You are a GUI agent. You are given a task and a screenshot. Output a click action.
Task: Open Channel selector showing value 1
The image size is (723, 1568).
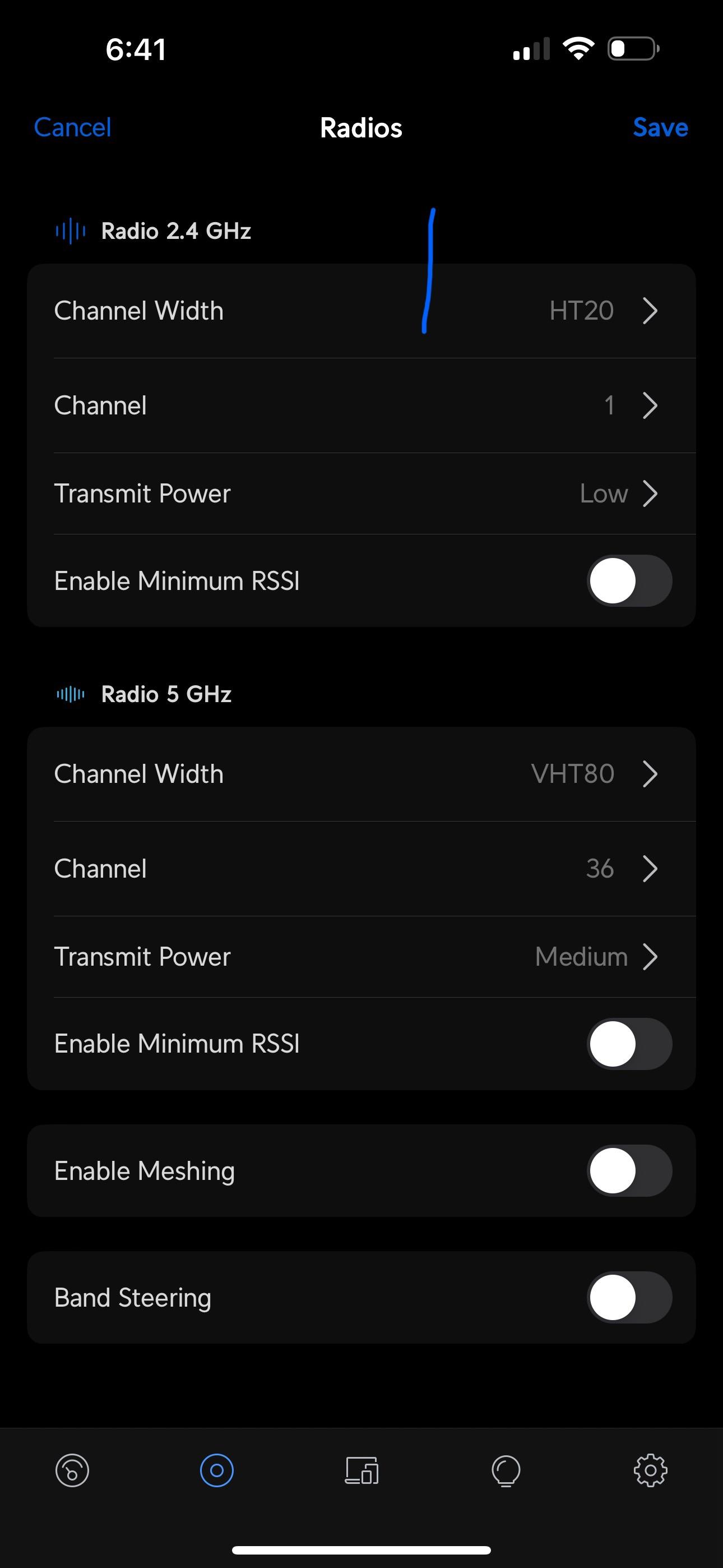point(361,405)
